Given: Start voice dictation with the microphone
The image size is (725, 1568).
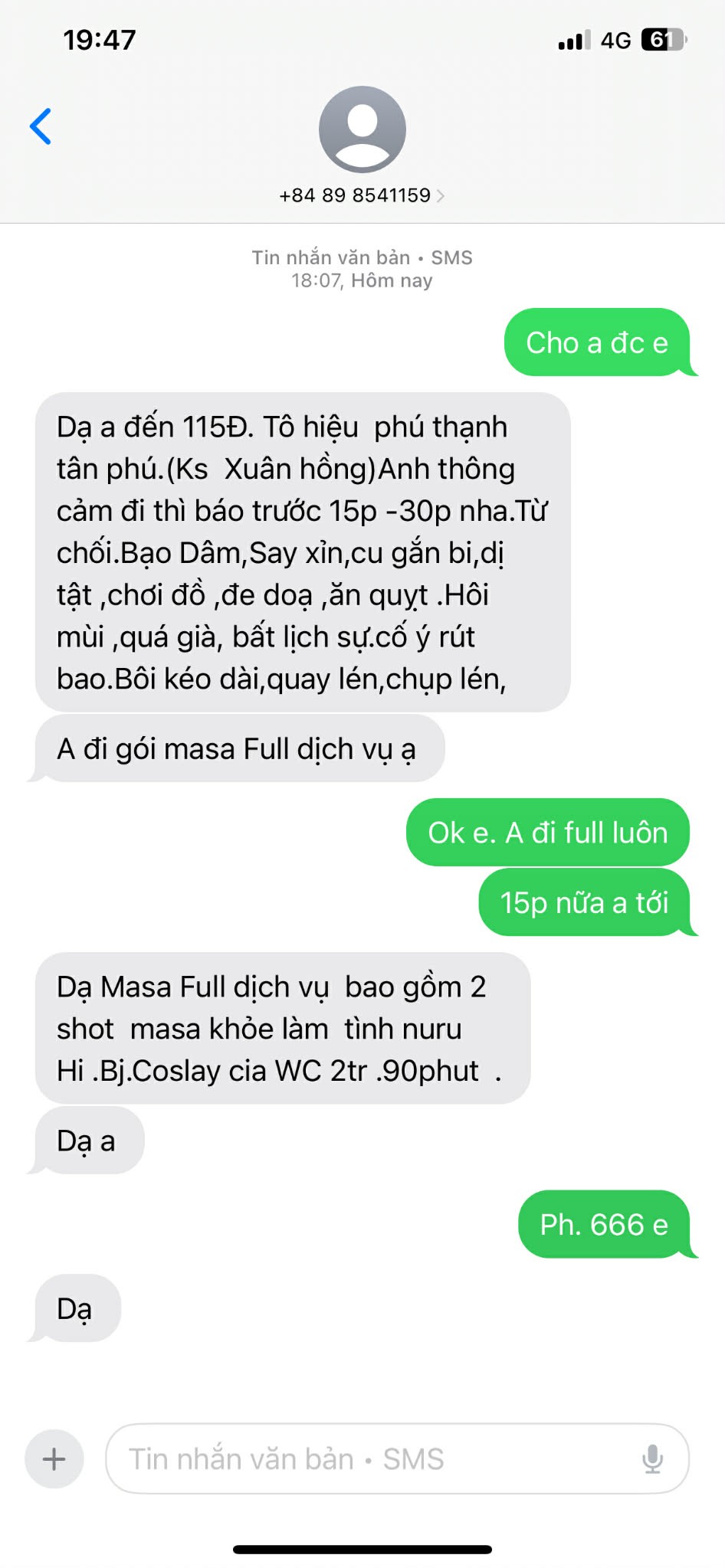Looking at the screenshot, I should pyautogui.click(x=652, y=1458).
